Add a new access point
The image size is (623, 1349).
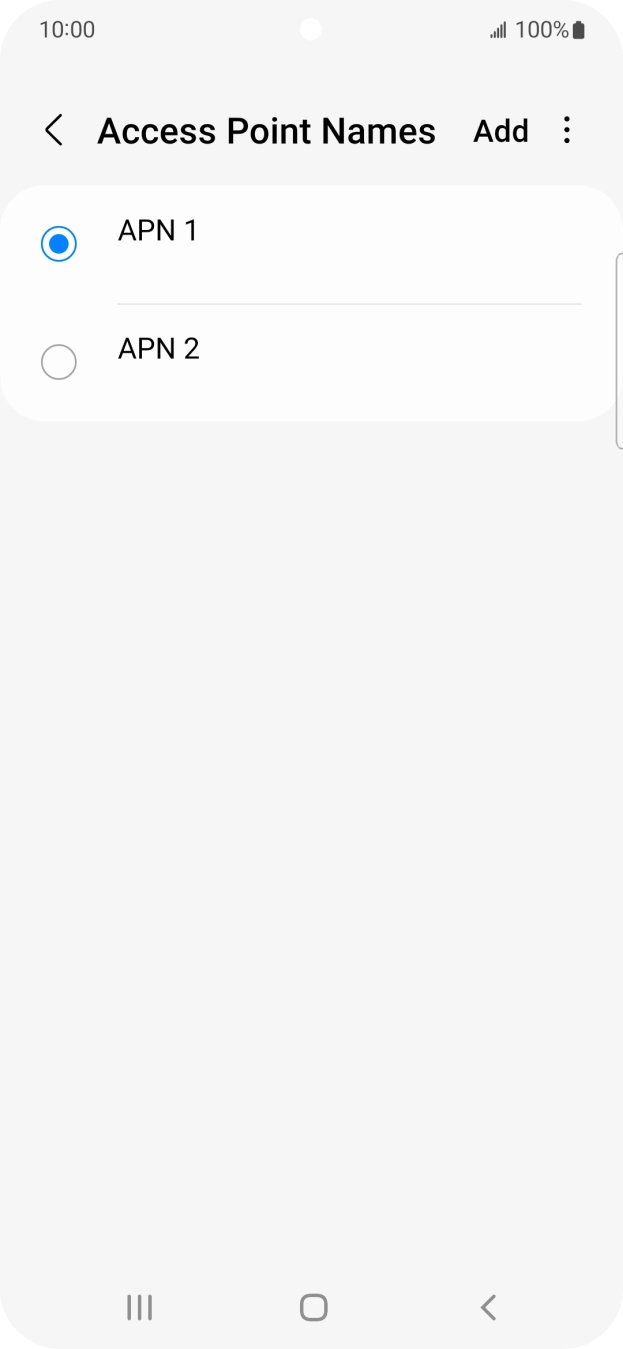(501, 131)
